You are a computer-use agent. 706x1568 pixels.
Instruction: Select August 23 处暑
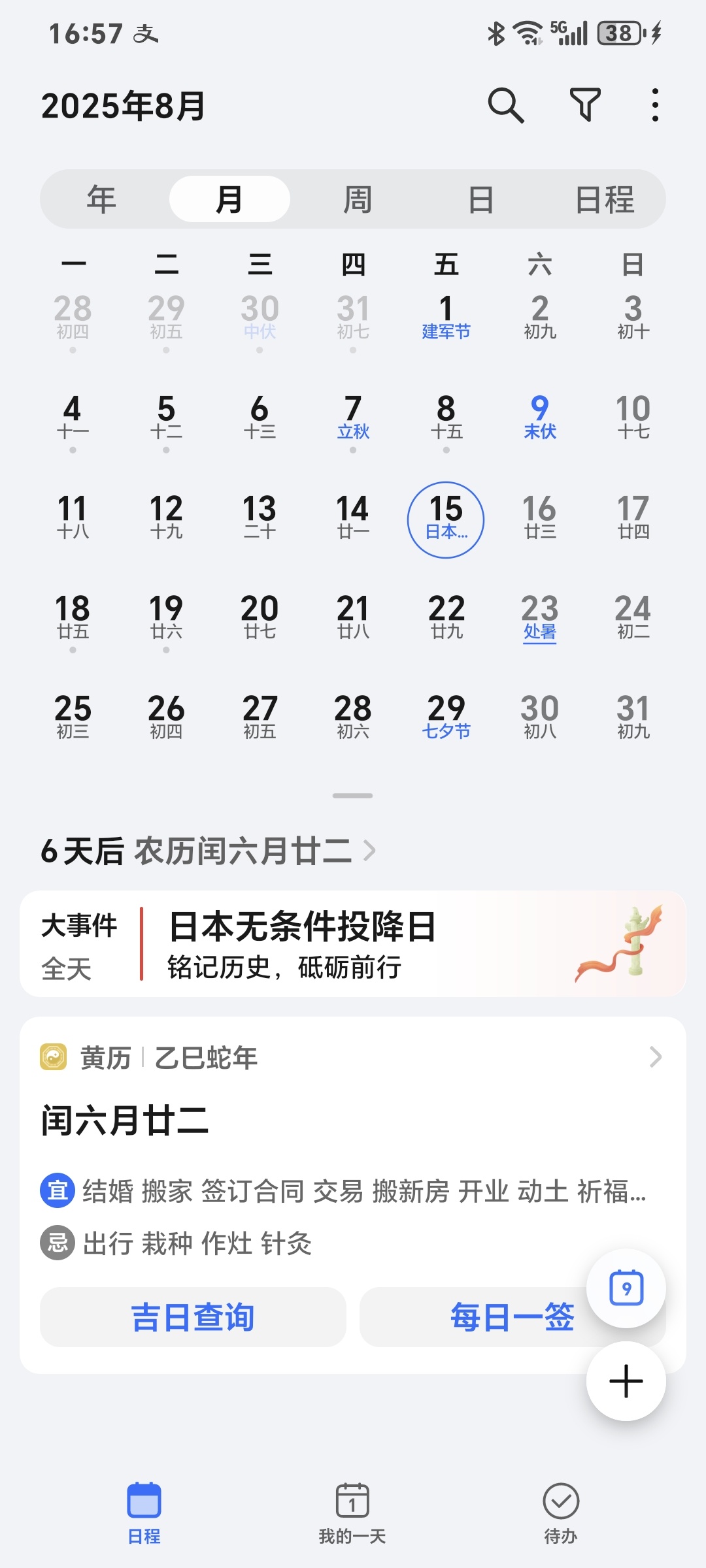click(x=540, y=618)
